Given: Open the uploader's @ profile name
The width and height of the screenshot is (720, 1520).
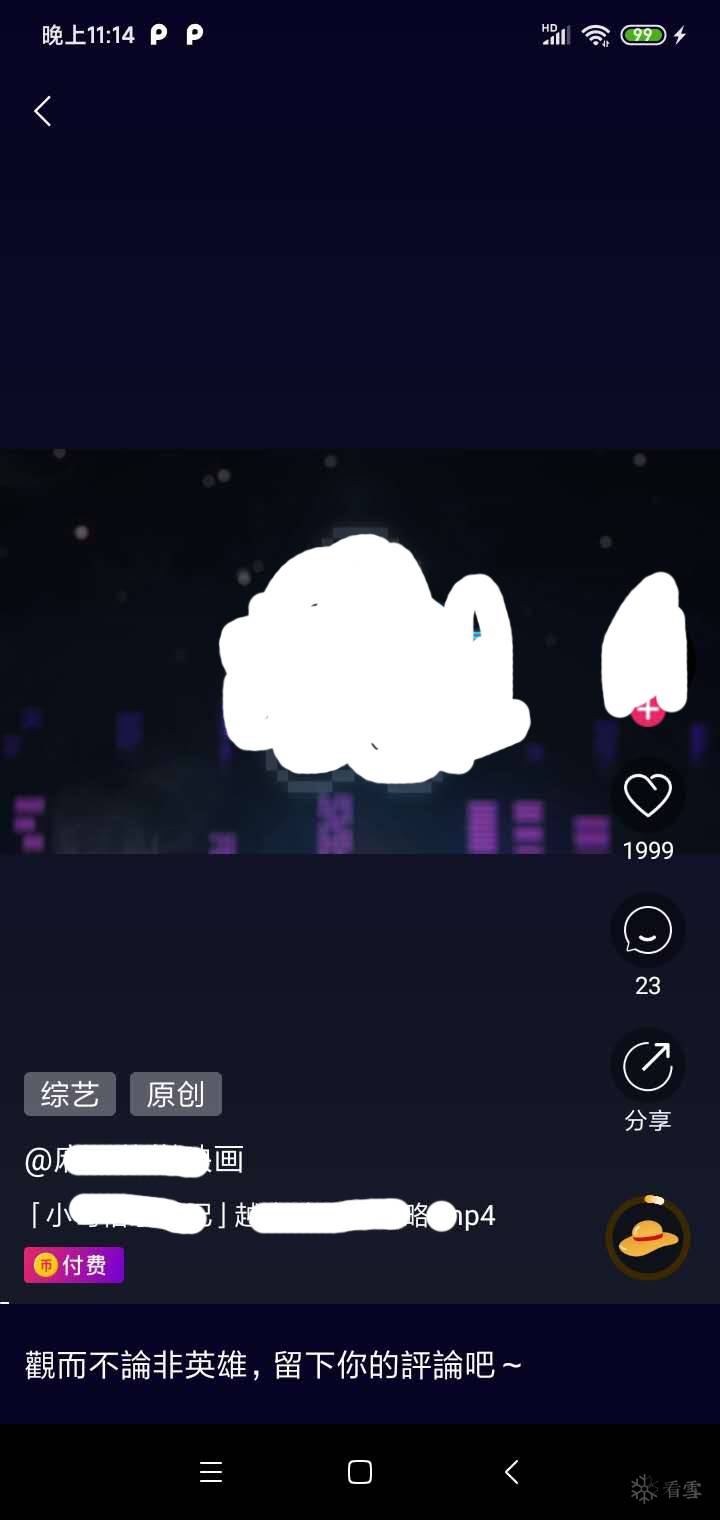Looking at the screenshot, I should pyautogui.click(x=134, y=1160).
